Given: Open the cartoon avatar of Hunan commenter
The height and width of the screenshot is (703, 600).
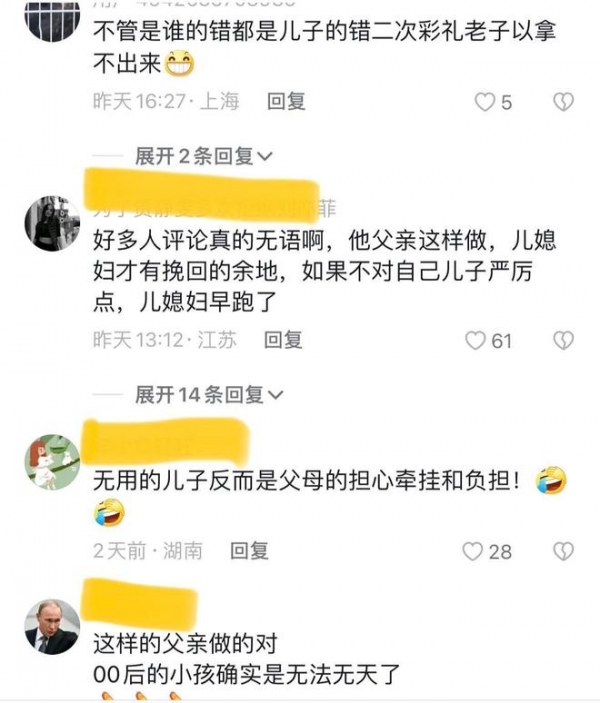Looking at the screenshot, I should click(x=51, y=462).
